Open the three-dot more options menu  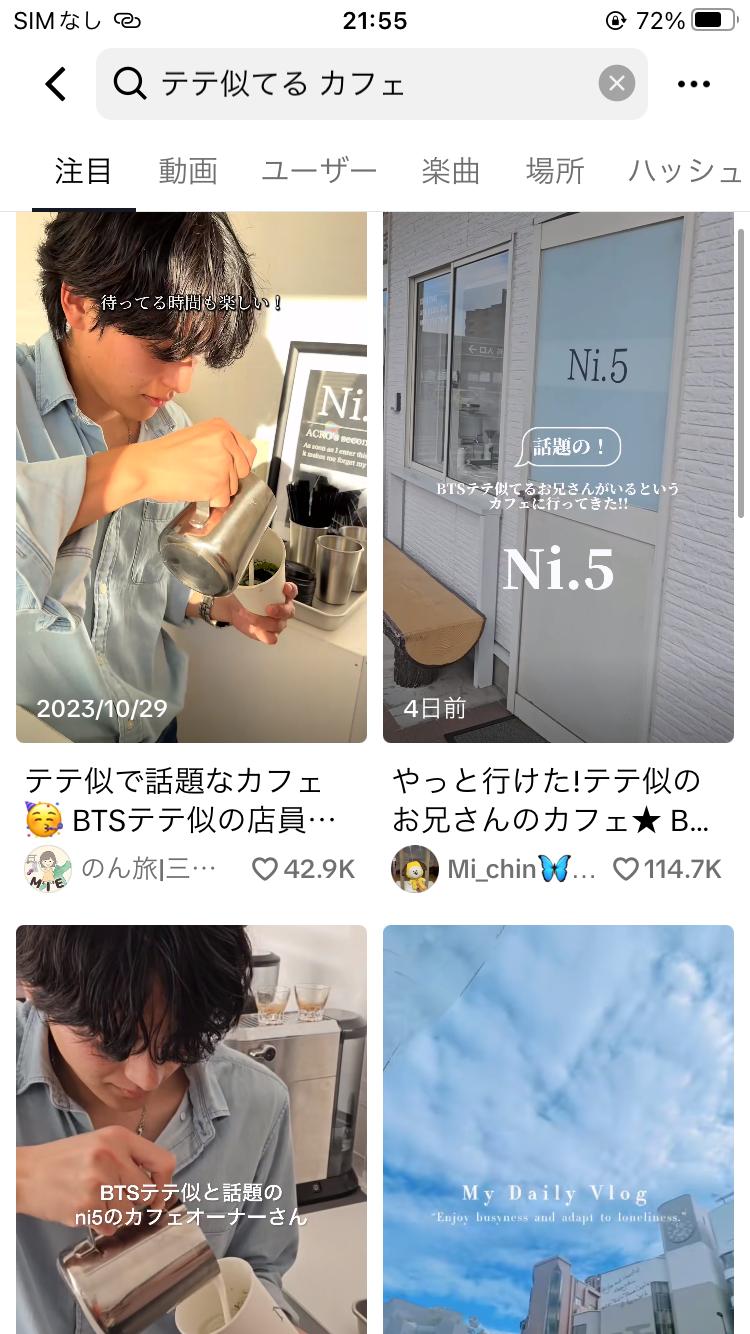click(x=693, y=84)
